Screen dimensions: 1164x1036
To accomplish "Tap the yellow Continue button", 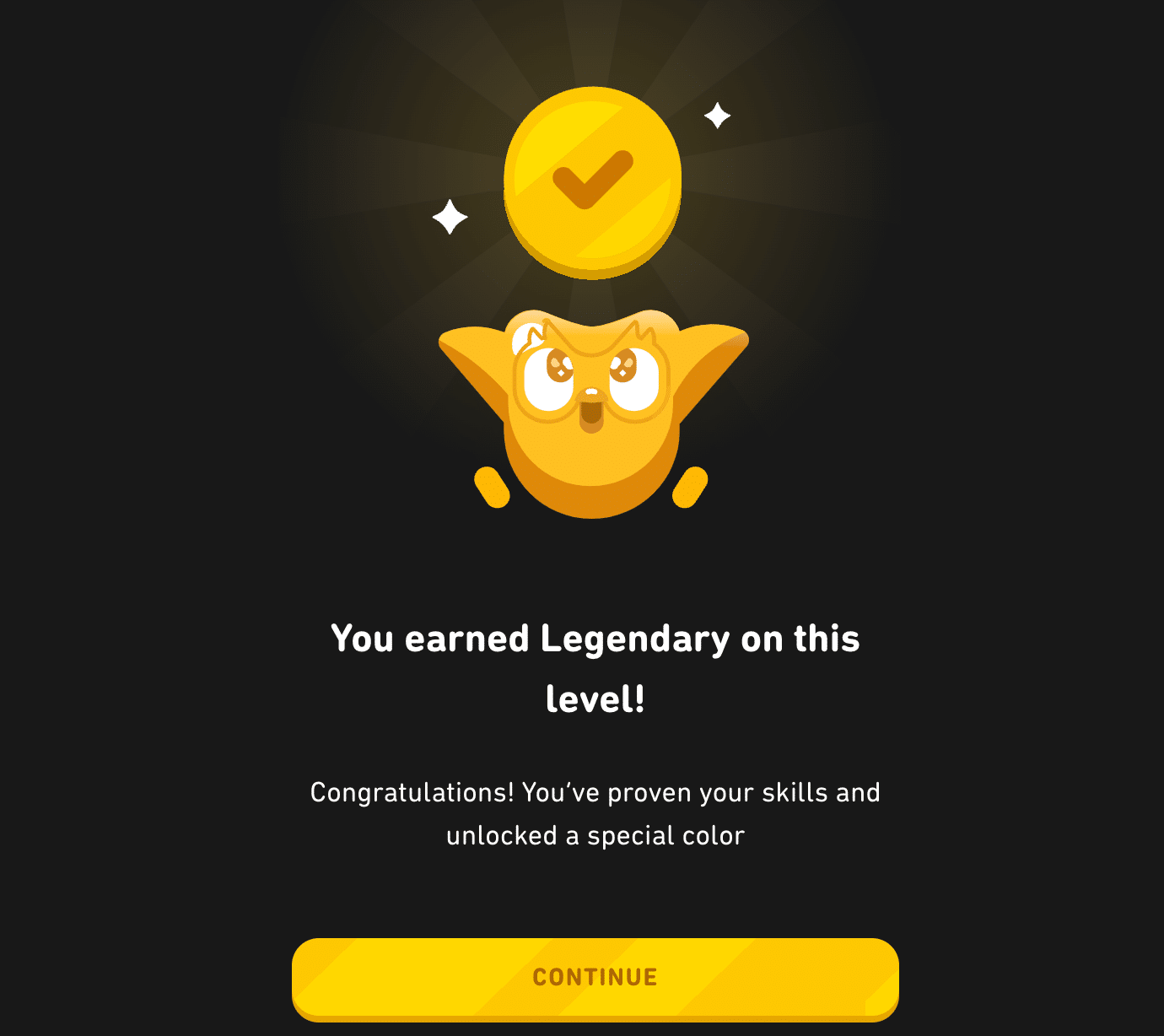I will 595,977.
